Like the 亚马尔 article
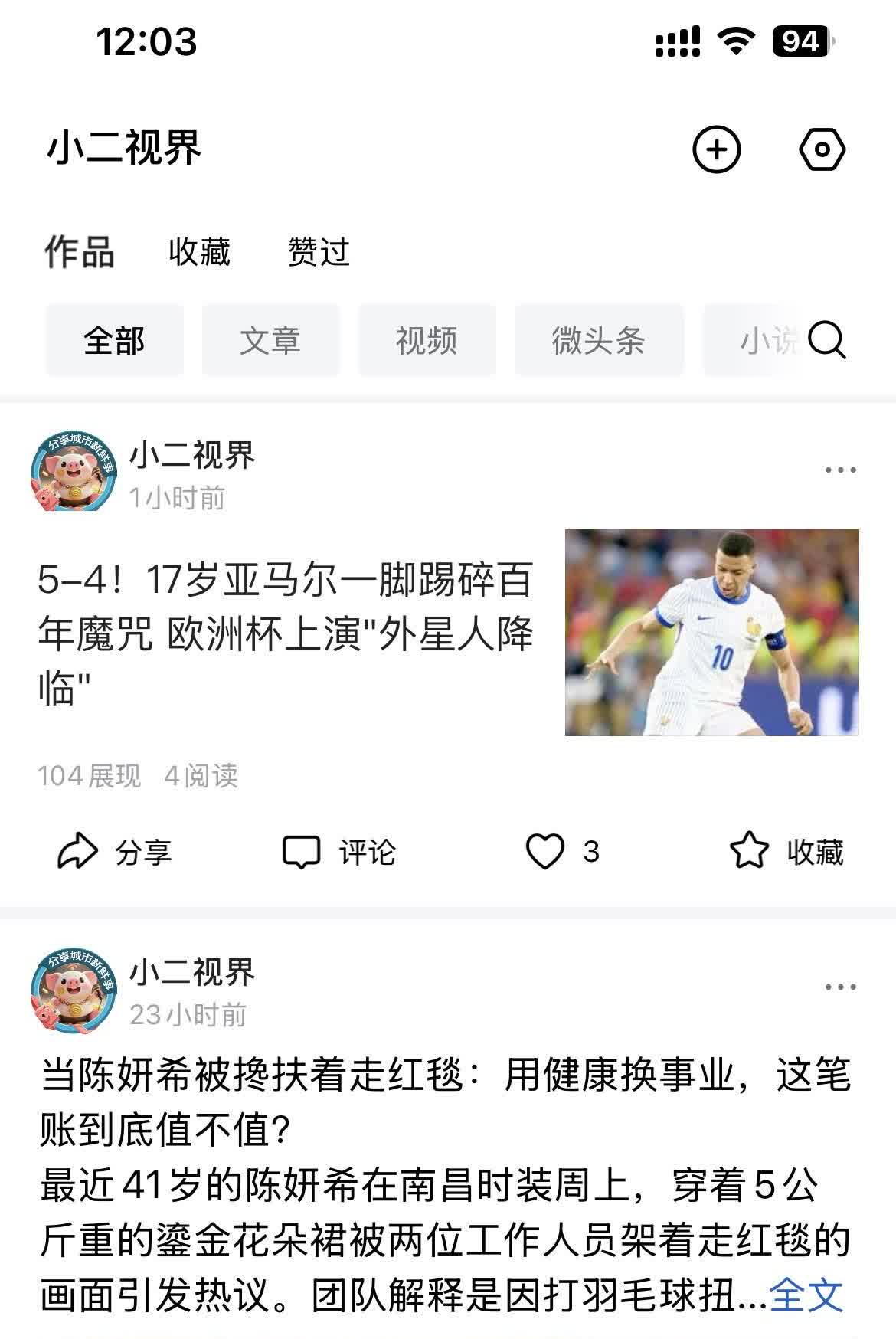Image resolution: width=896 pixels, height=1339 pixels. (561, 852)
